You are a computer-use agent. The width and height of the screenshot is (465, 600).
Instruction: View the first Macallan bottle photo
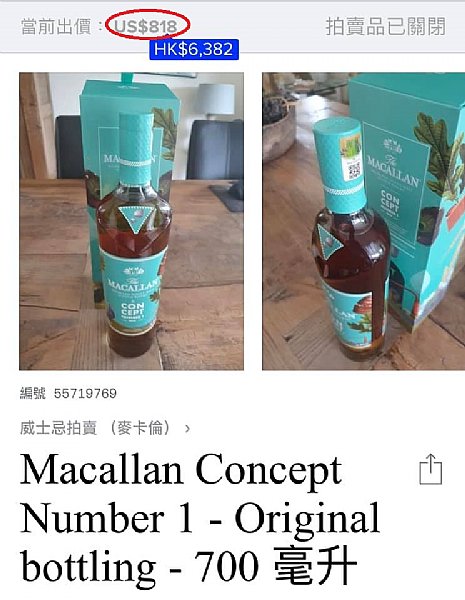point(131,221)
